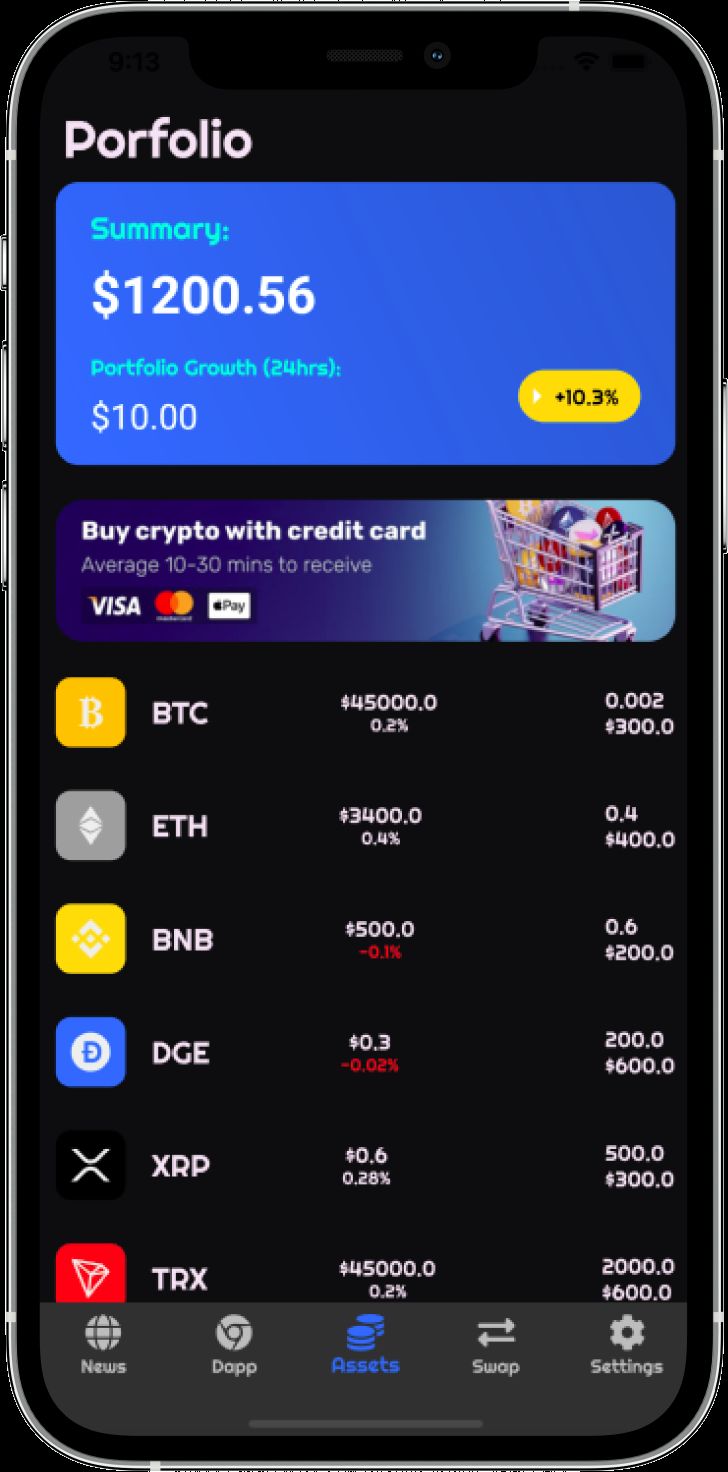728x1472 pixels.
Task: Tap the +10.3% growth button
Action: [579, 397]
